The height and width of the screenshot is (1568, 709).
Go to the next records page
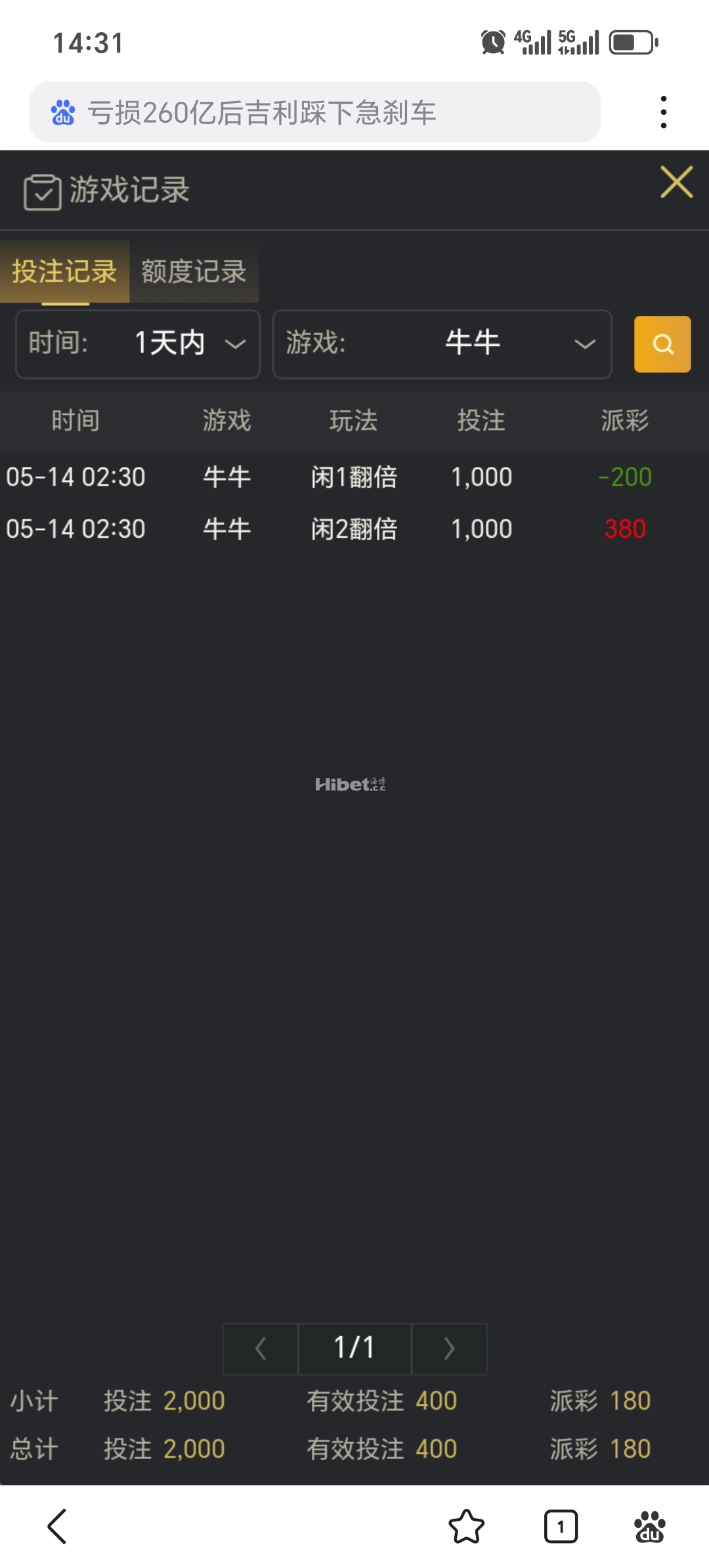[x=449, y=1349]
